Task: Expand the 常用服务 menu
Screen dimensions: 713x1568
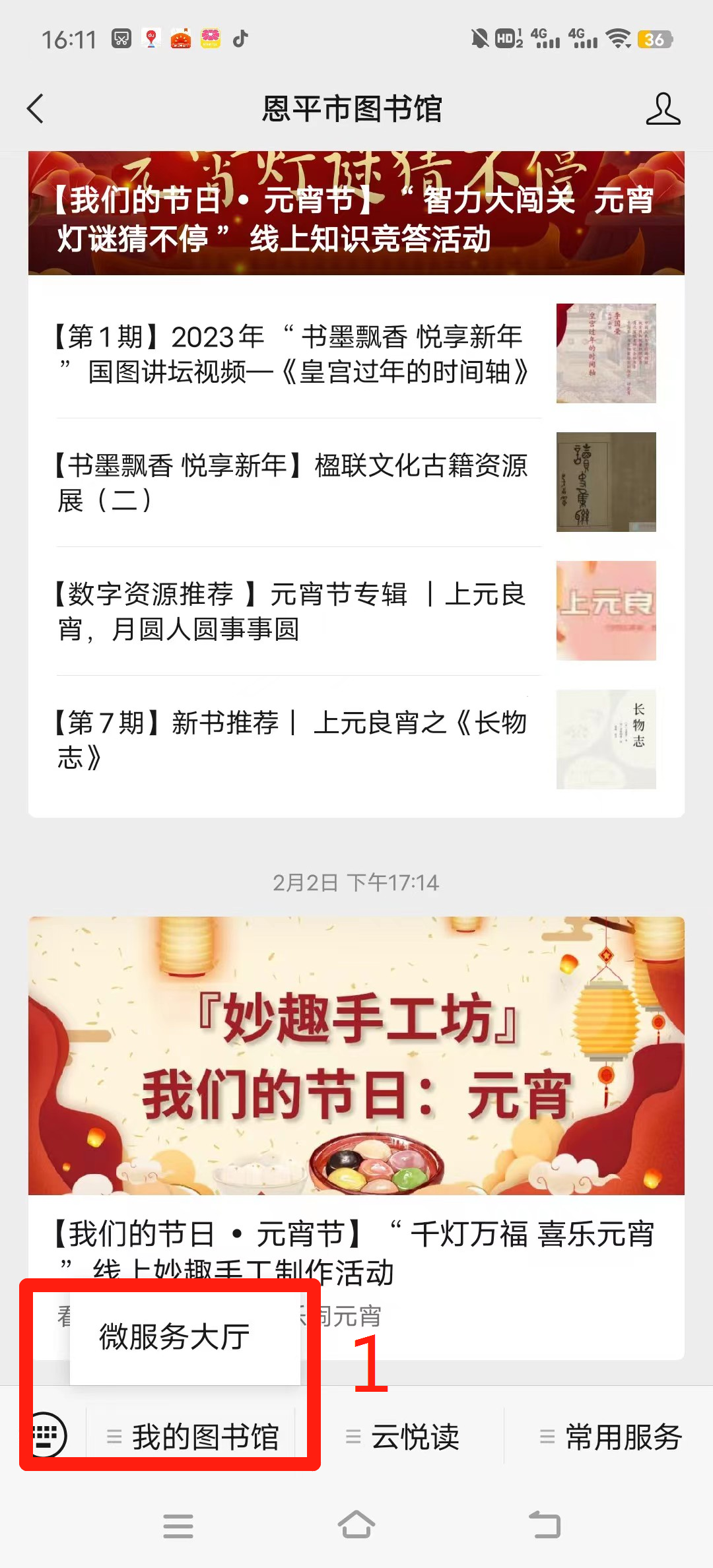Action: point(611,1437)
